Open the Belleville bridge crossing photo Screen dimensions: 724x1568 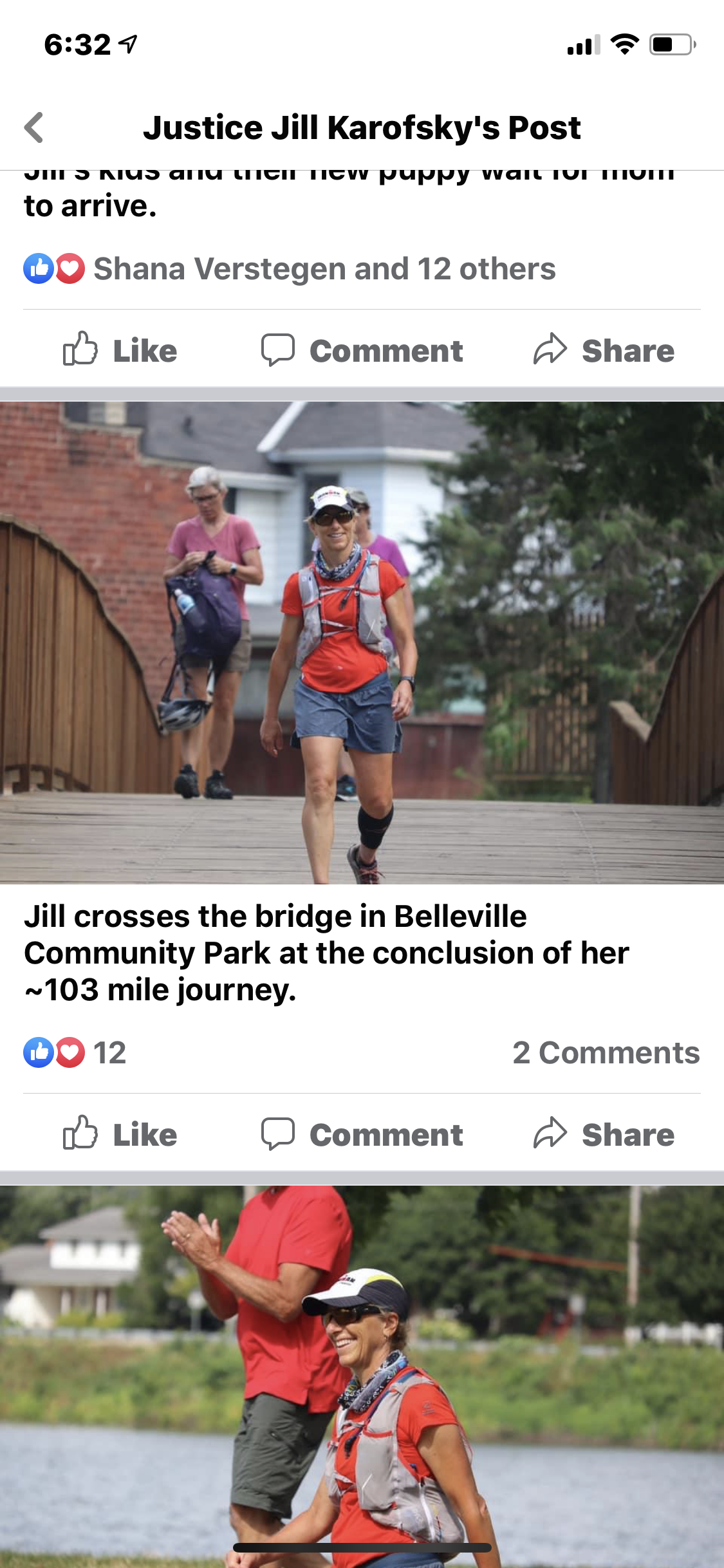[362, 642]
